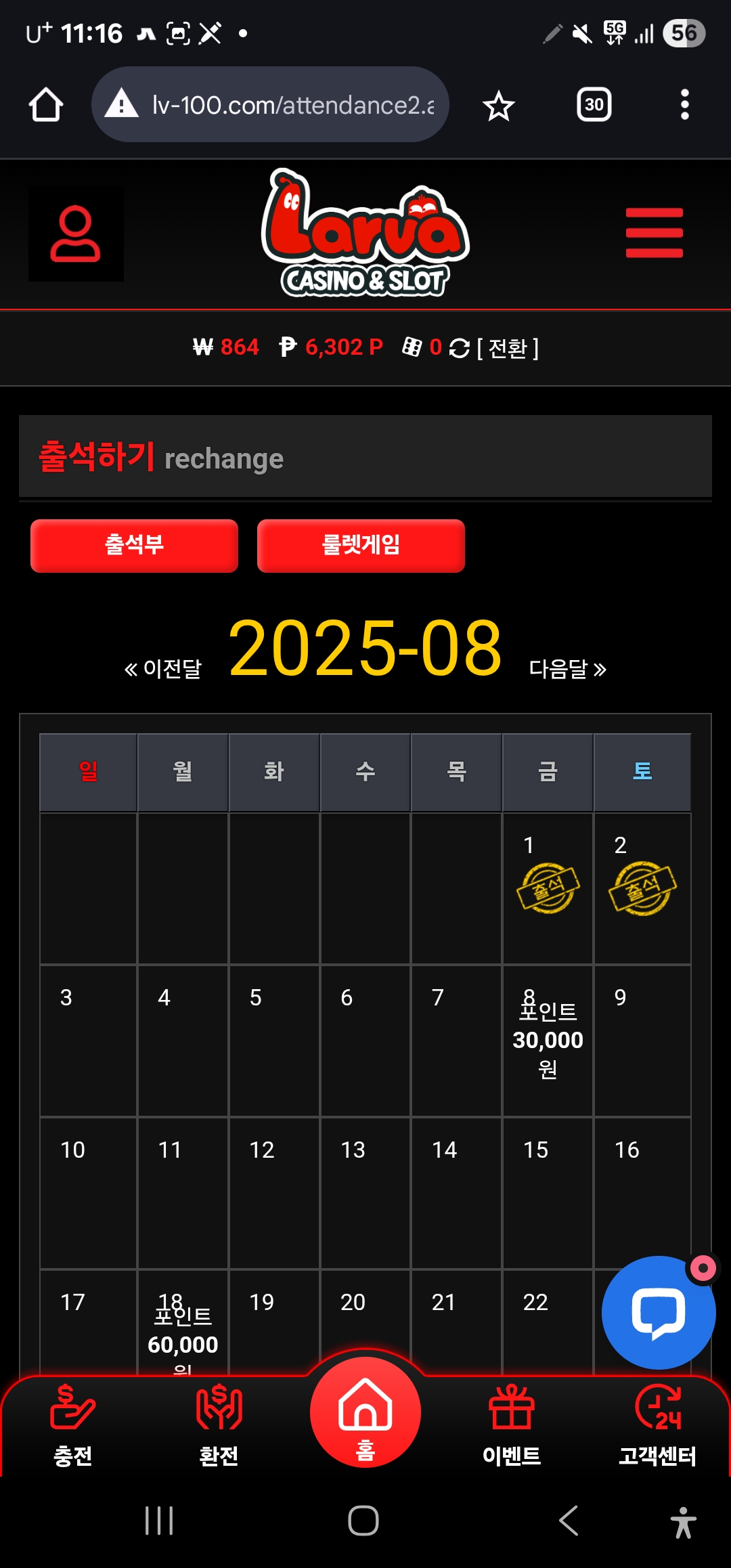Screen dimensions: 731x1568
Task: Tap the URL address bar
Action: [x=271, y=105]
